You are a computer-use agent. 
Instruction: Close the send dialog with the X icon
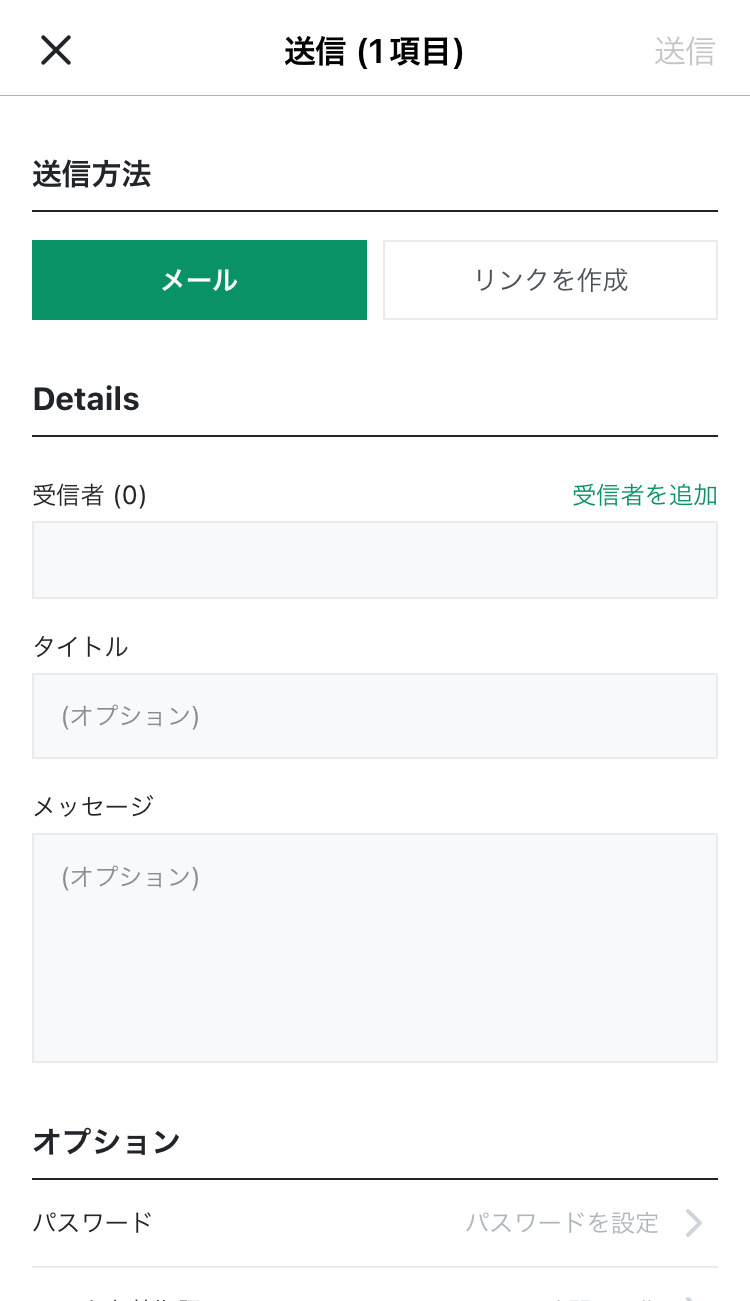(55, 50)
